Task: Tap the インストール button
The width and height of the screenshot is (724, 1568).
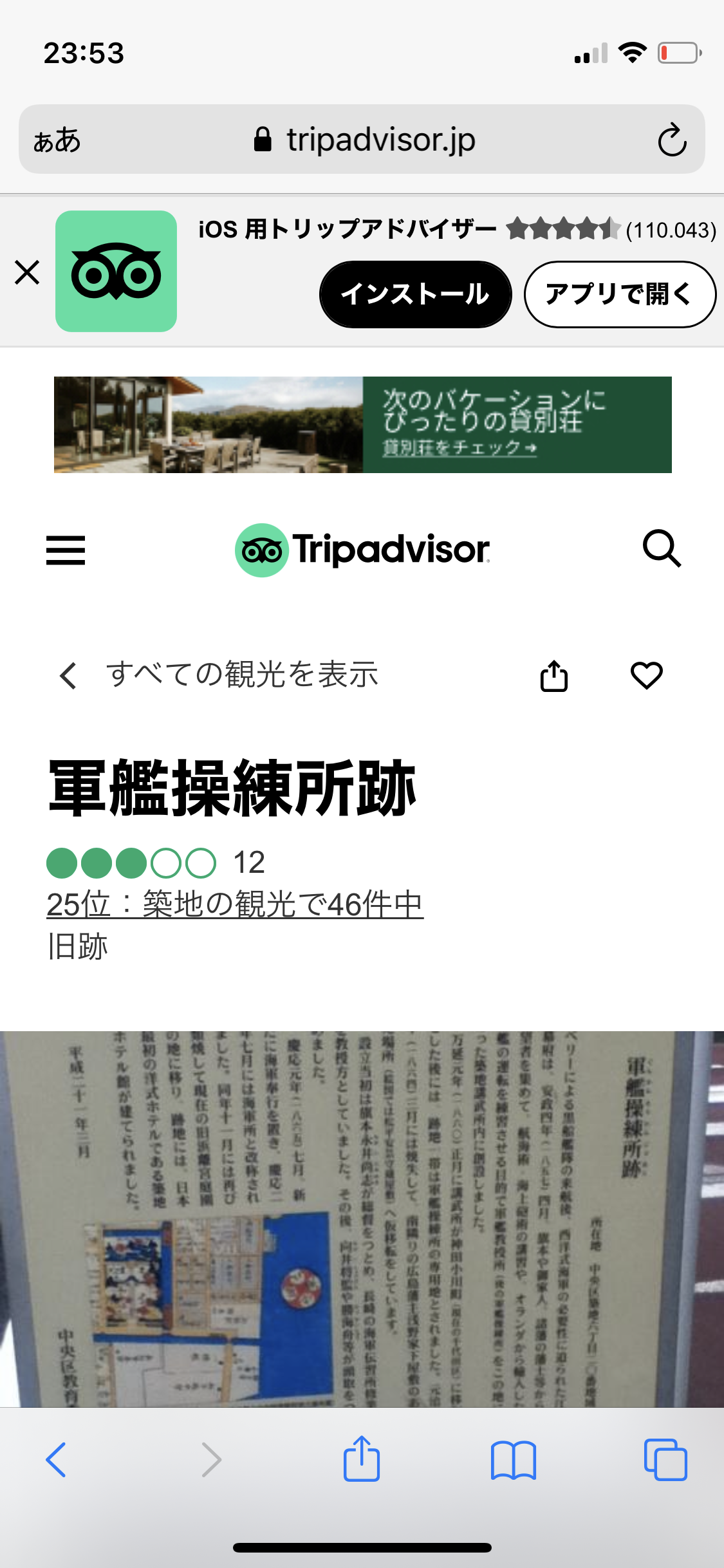Action: [x=415, y=294]
